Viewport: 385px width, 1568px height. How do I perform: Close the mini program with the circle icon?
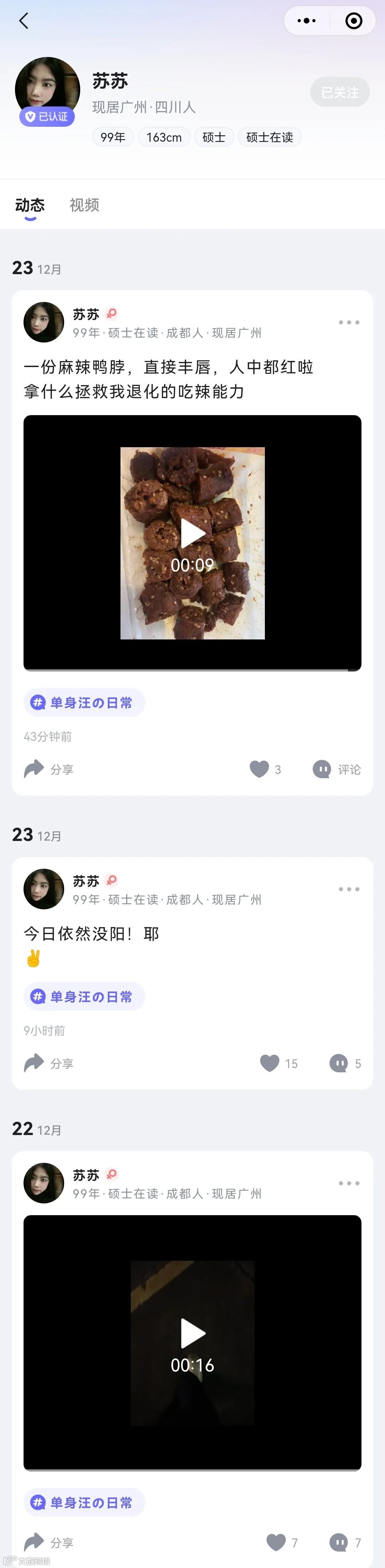[353, 21]
